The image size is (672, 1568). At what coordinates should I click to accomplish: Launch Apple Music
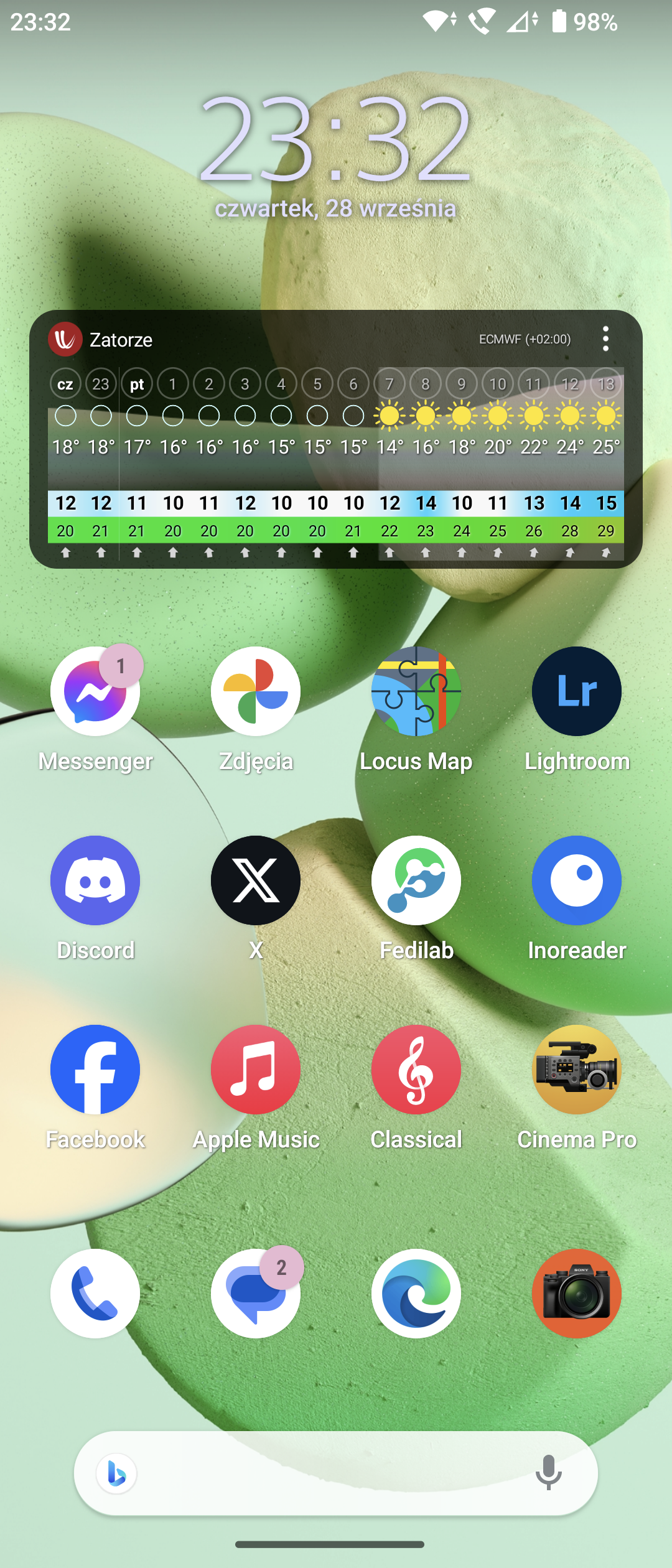(x=256, y=1070)
